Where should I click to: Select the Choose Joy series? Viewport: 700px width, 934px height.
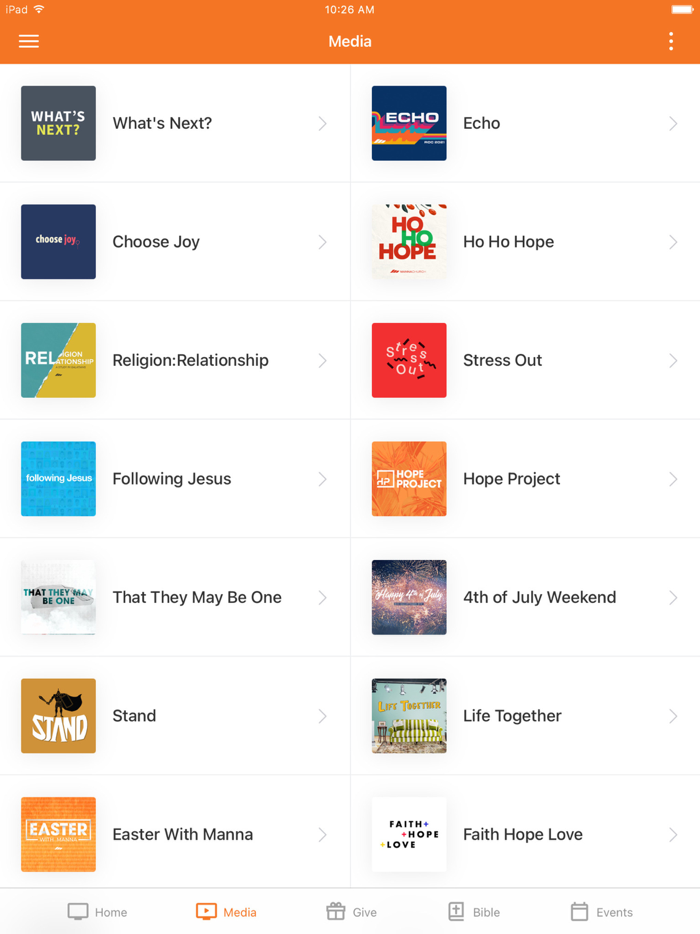[175, 242]
